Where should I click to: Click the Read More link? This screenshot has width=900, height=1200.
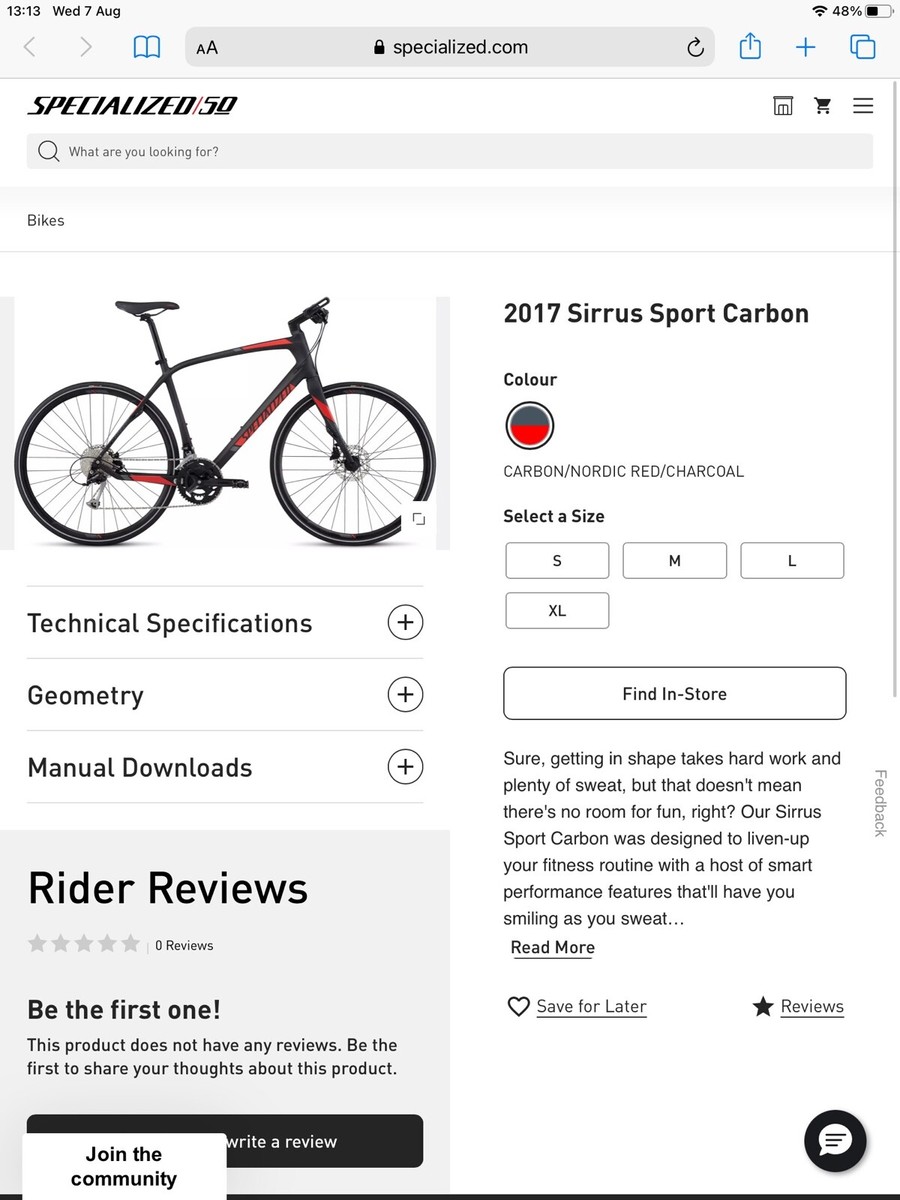pyautogui.click(x=552, y=947)
